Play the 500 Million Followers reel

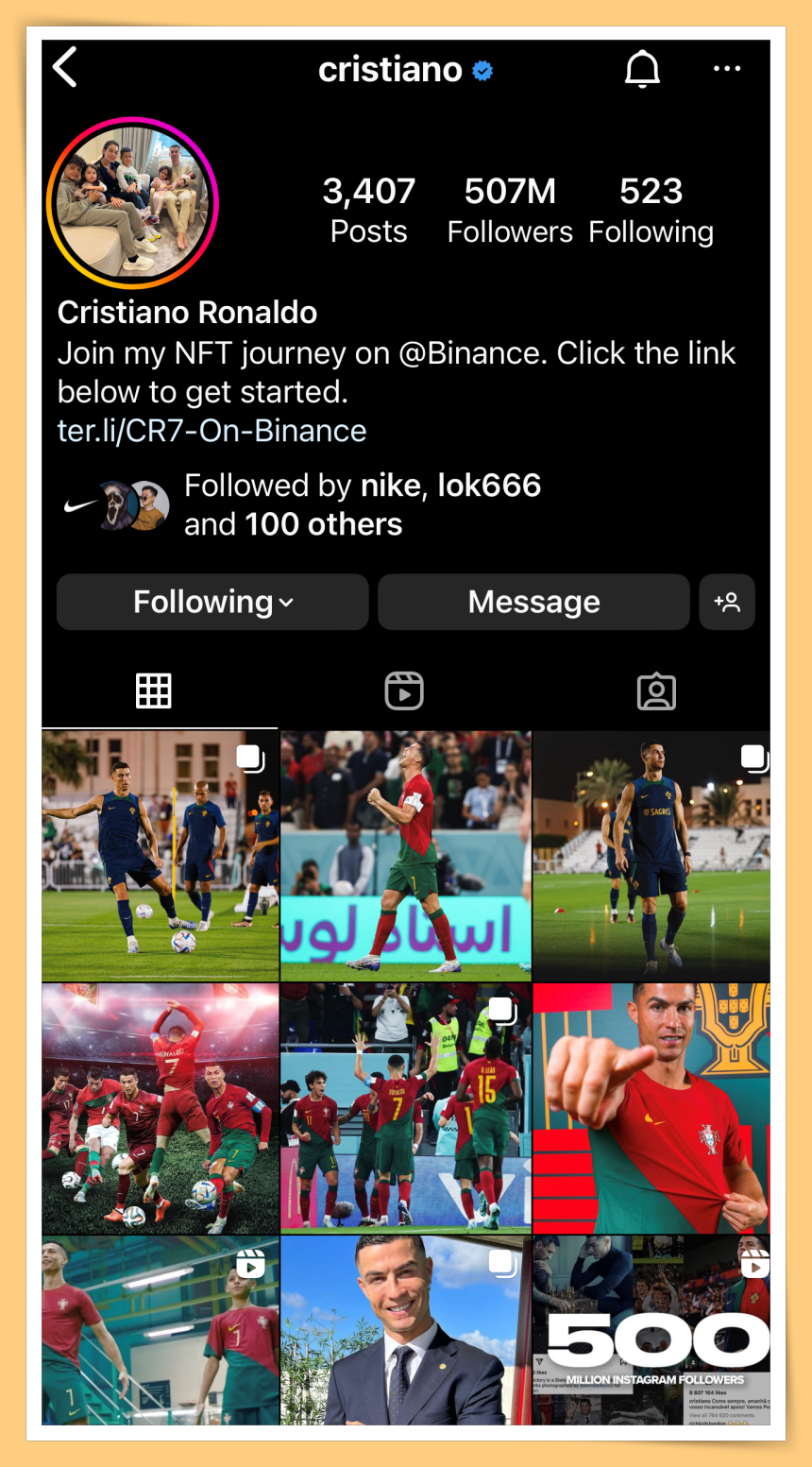point(651,1330)
